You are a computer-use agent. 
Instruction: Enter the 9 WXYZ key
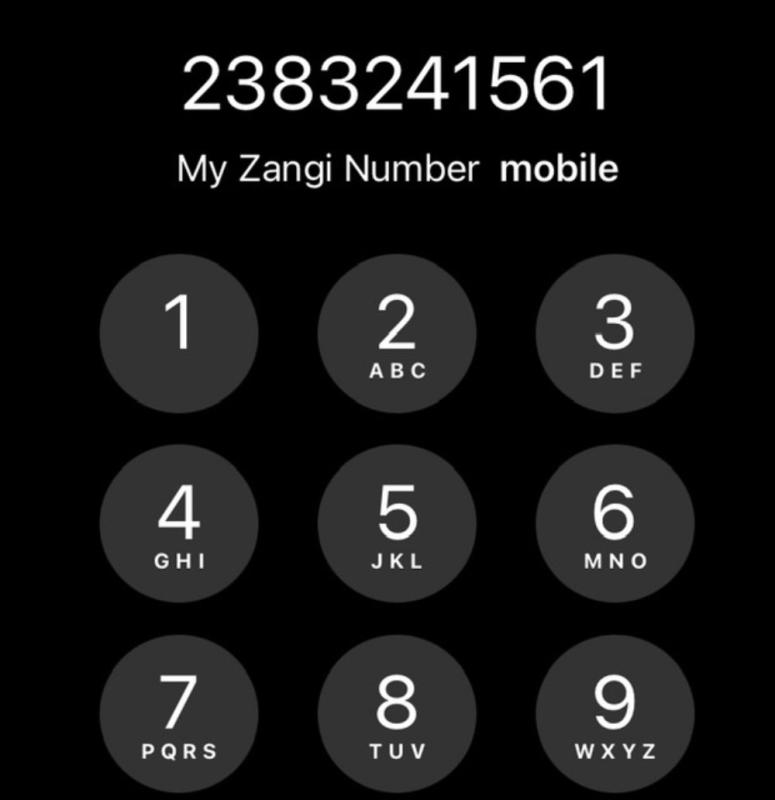point(615,714)
